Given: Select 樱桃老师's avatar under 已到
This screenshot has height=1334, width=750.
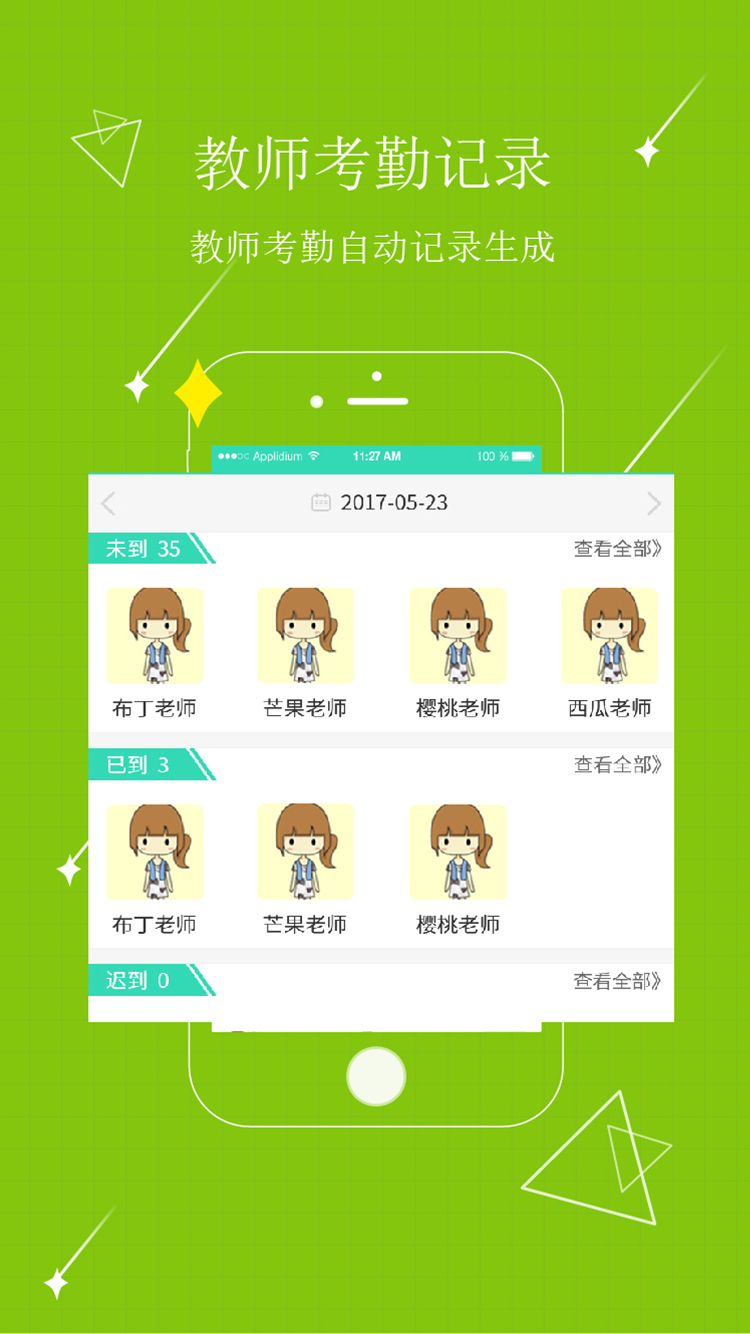Looking at the screenshot, I should pyautogui.click(x=458, y=851).
